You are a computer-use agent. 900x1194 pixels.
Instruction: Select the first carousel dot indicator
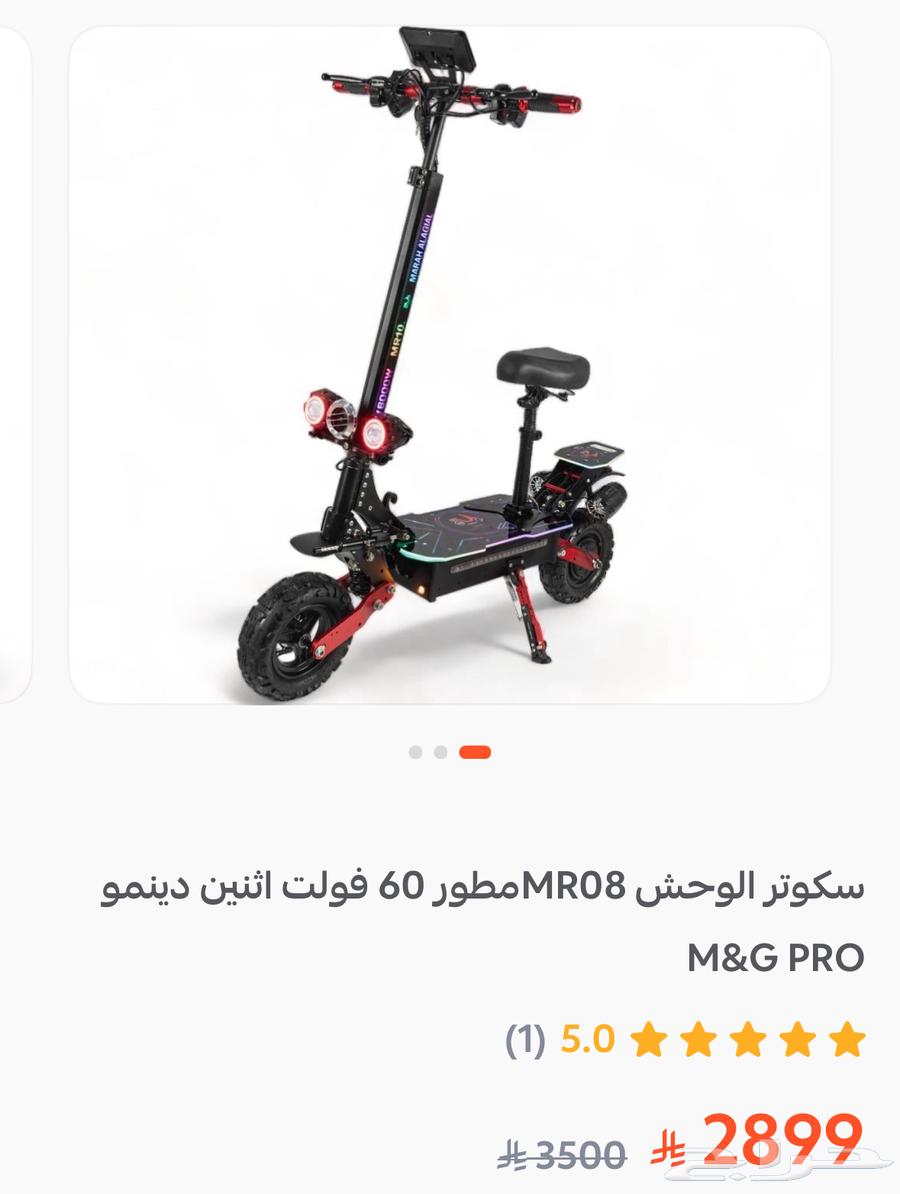tap(415, 752)
